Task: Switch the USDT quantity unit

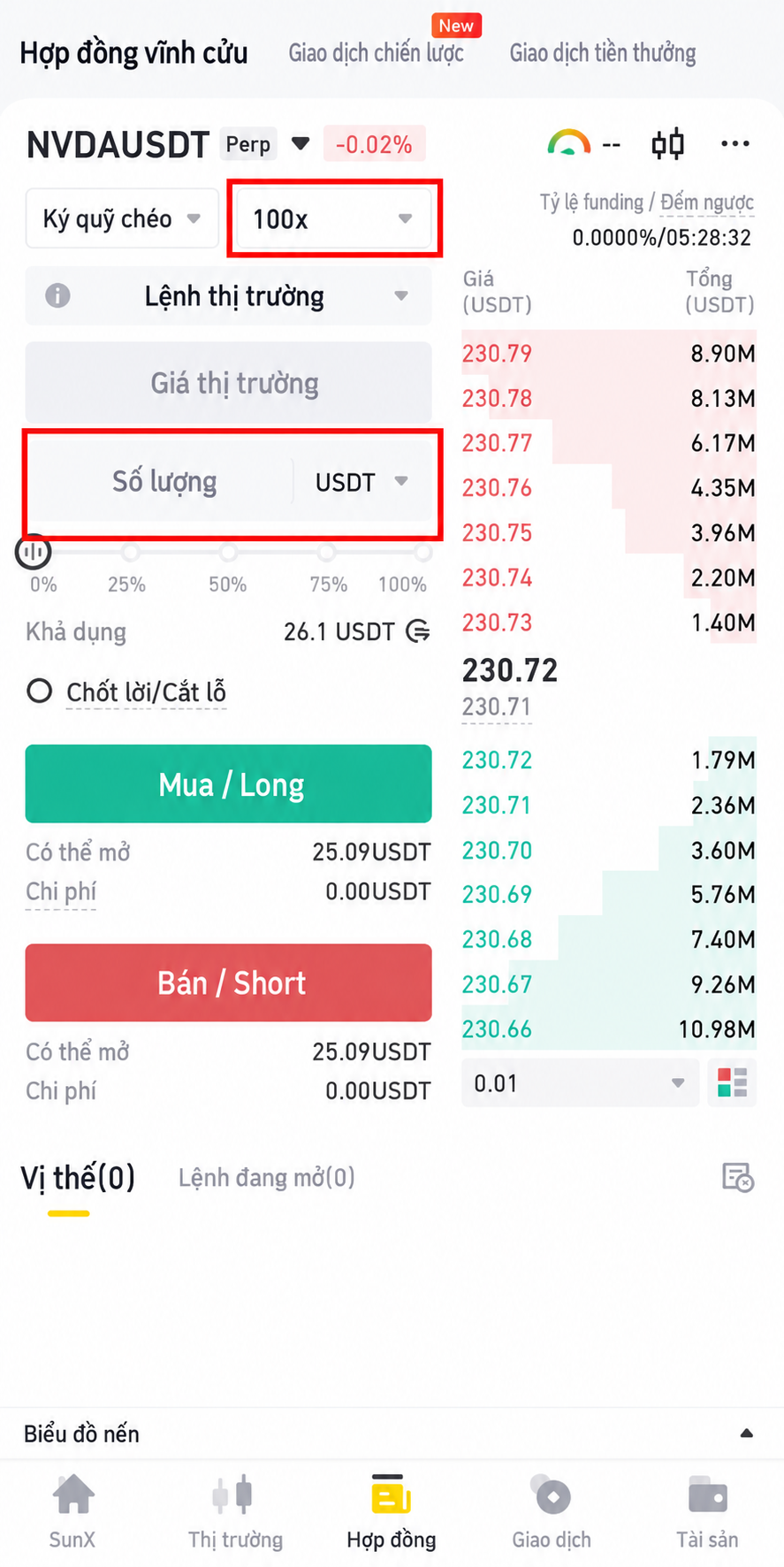Action: pyautogui.click(x=362, y=482)
